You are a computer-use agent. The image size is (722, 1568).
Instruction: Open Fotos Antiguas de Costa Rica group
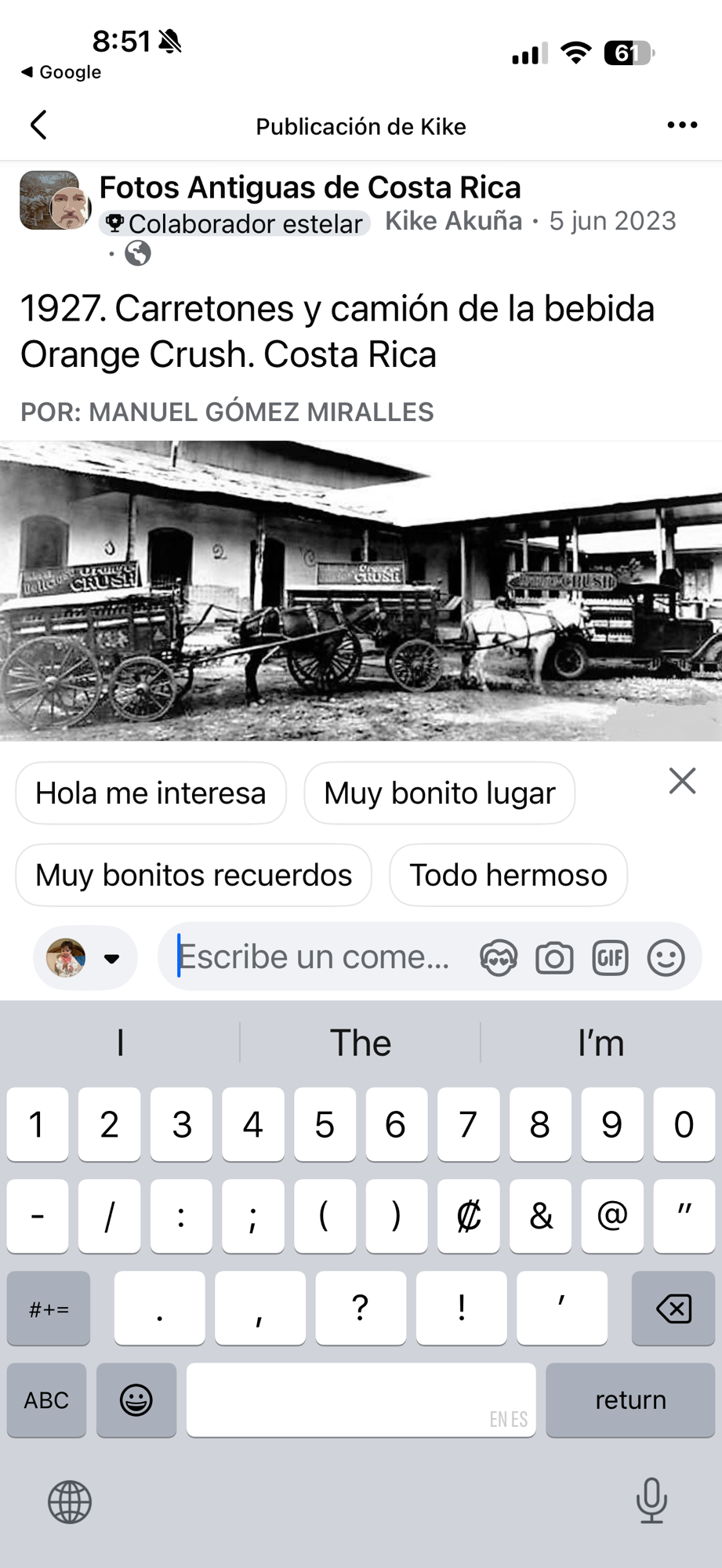(310, 187)
